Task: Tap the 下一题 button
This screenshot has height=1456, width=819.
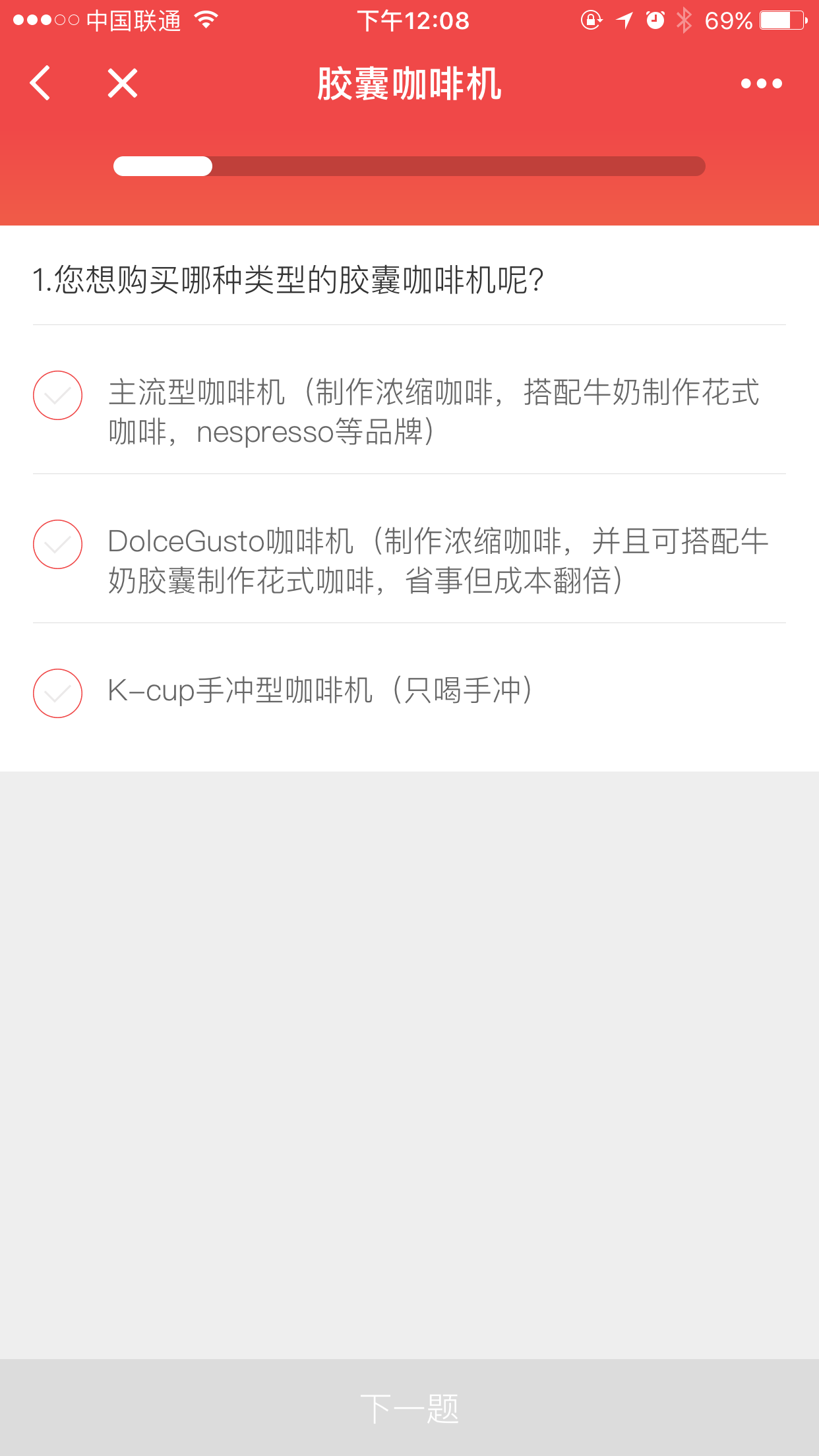Action: click(x=409, y=1408)
